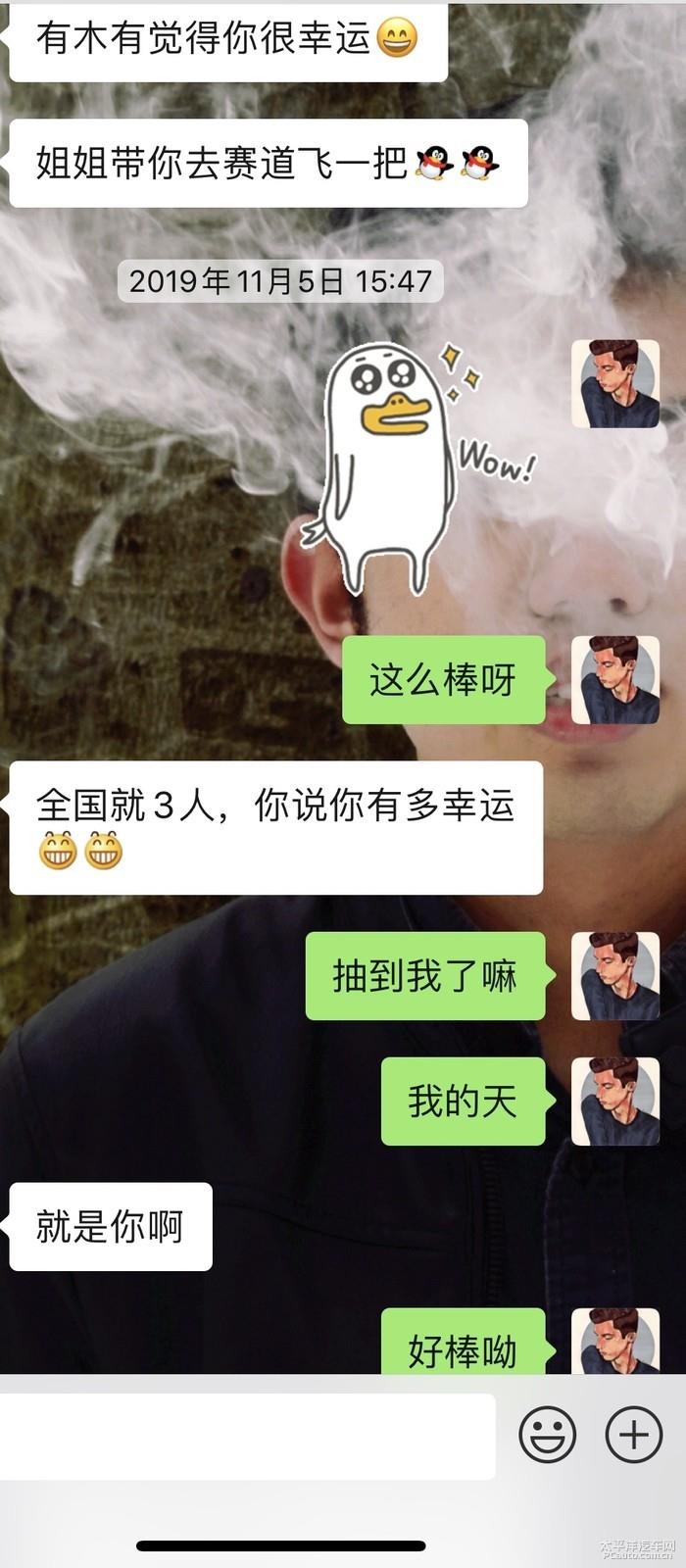
Task: Tap the avatar beside the duck sticker
Action: 615,384
